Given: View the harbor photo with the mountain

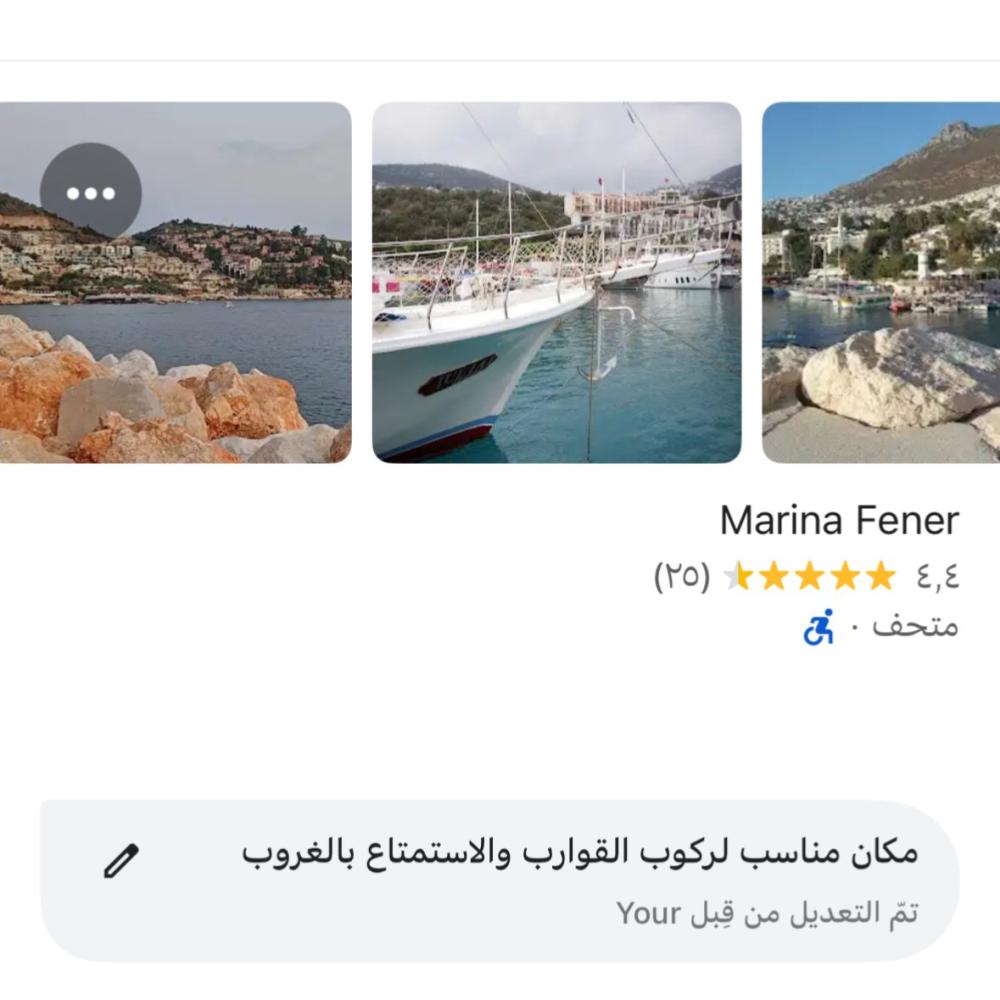Looking at the screenshot, I should (x=880, y=282).
